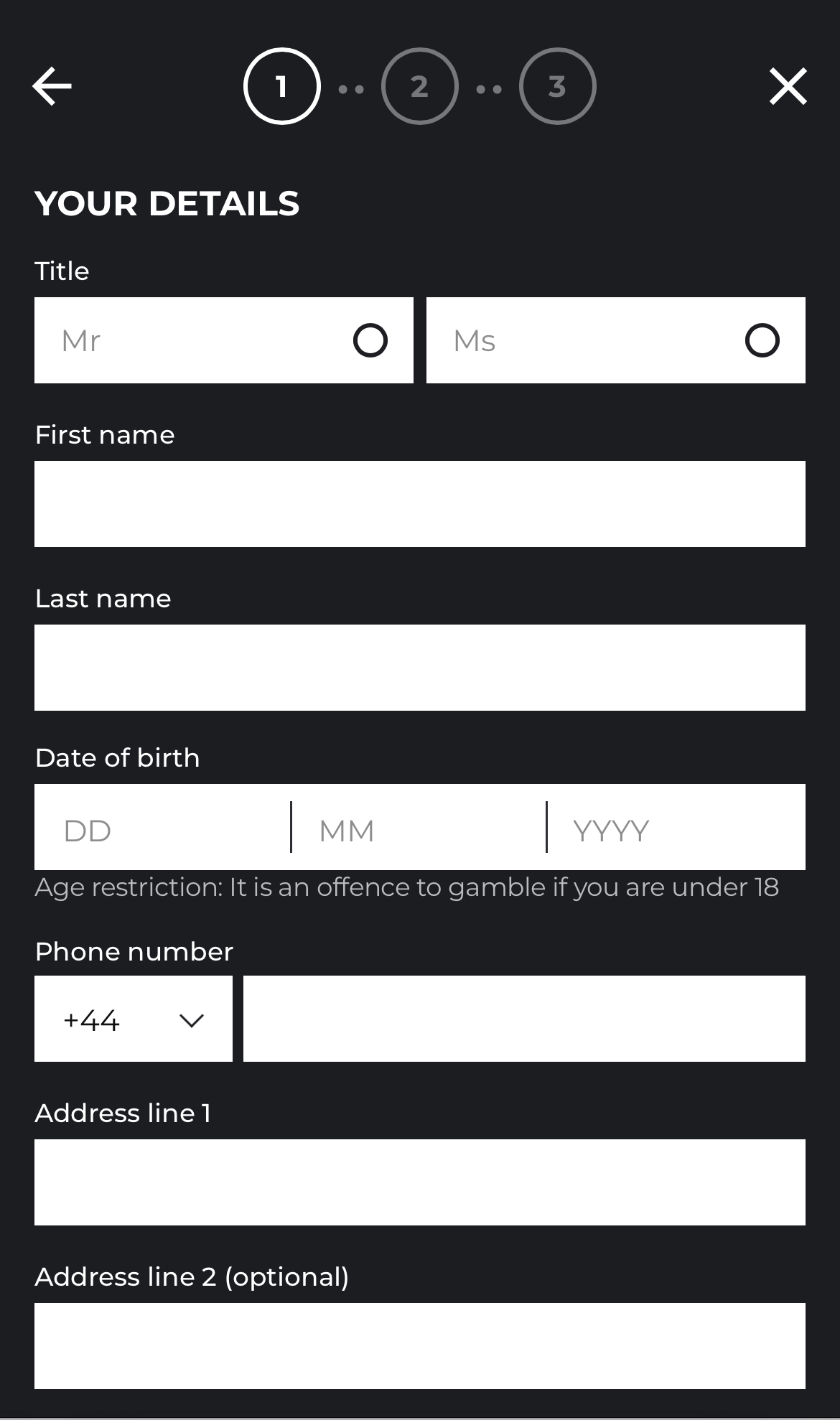
Task: Select the Mr title option
Action: click(224, 340)
